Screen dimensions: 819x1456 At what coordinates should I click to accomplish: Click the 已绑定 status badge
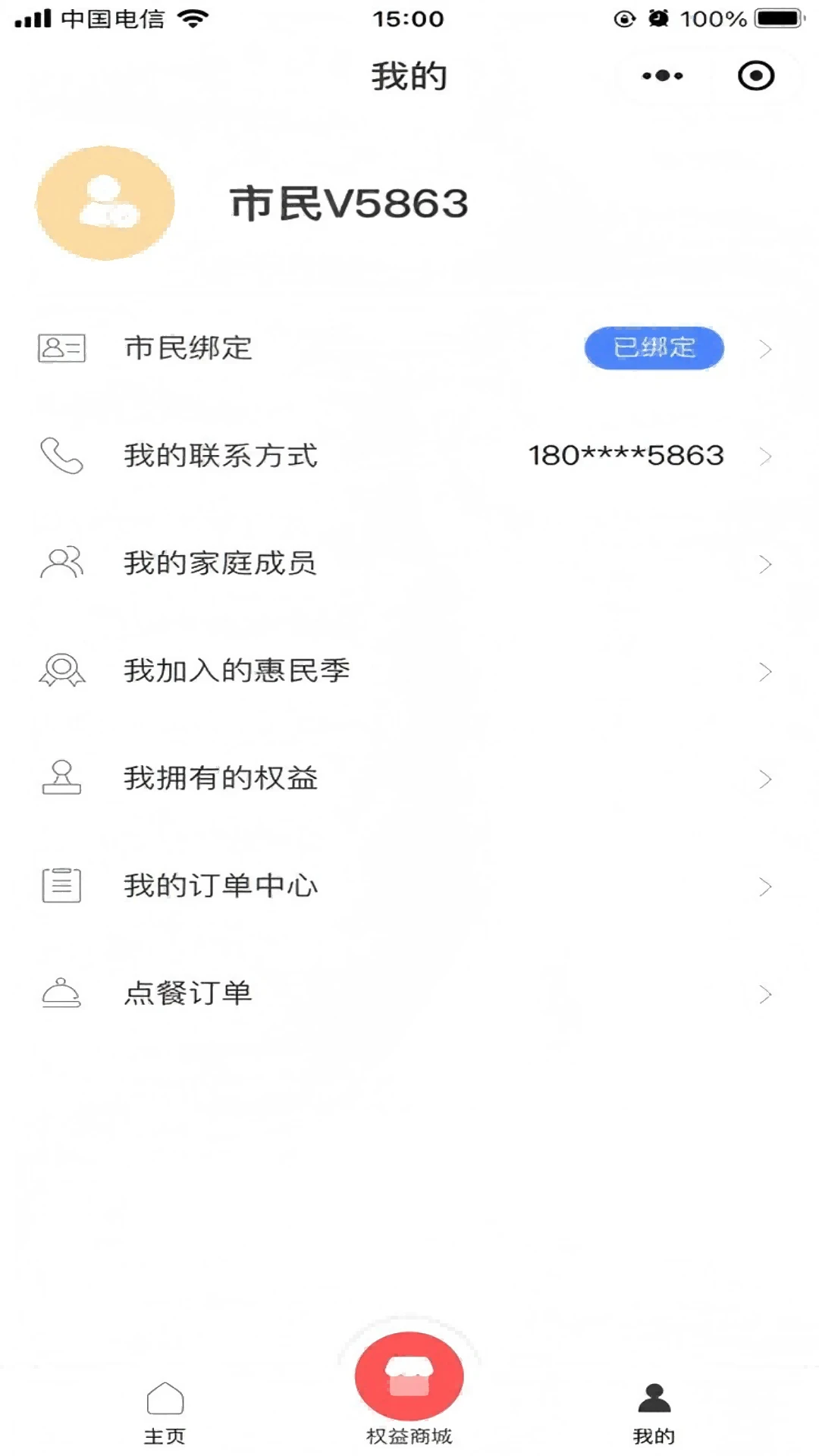[x=654, y=348]
